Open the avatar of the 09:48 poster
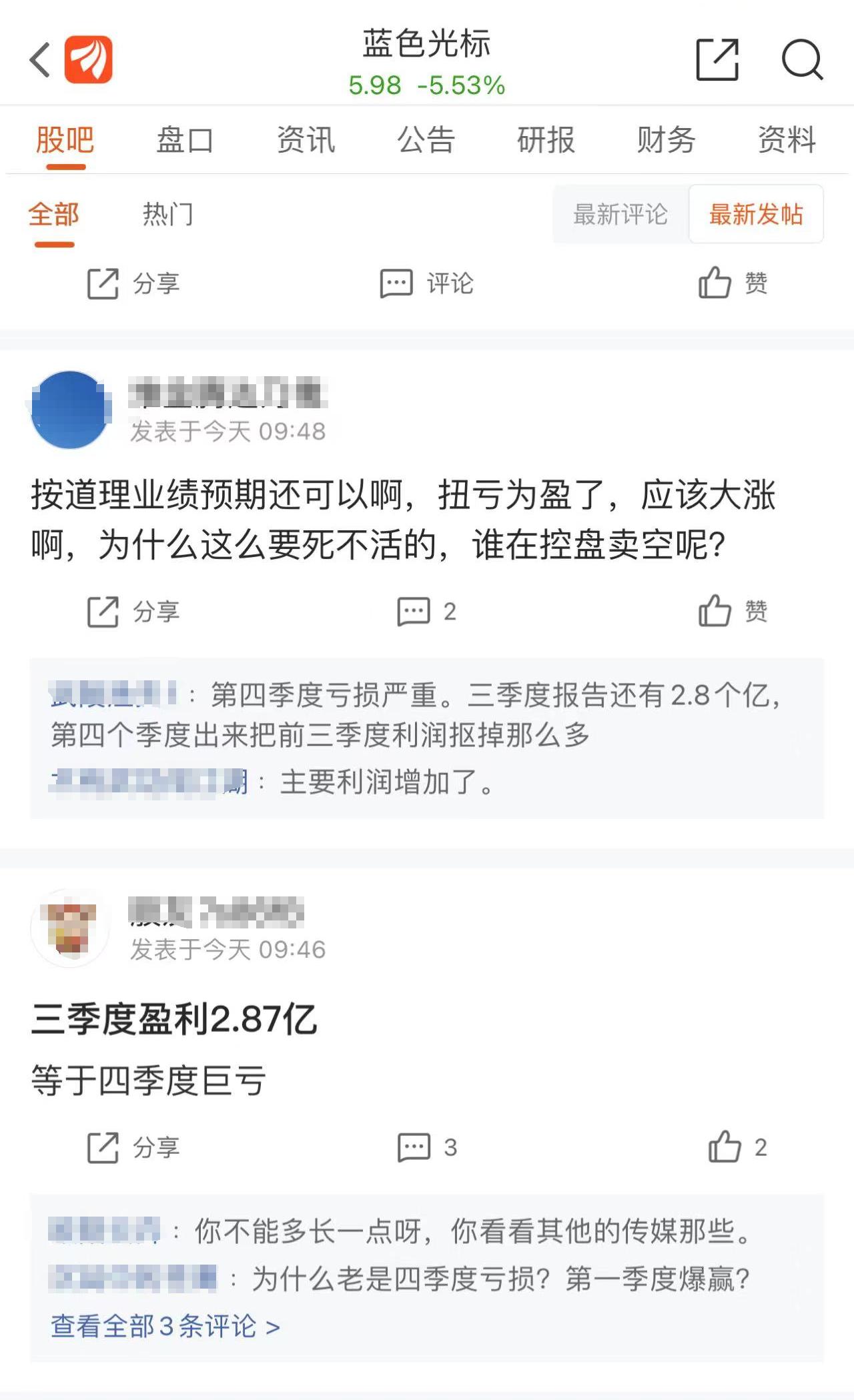Screen dimensions: 854x1400 click(71, 408)
